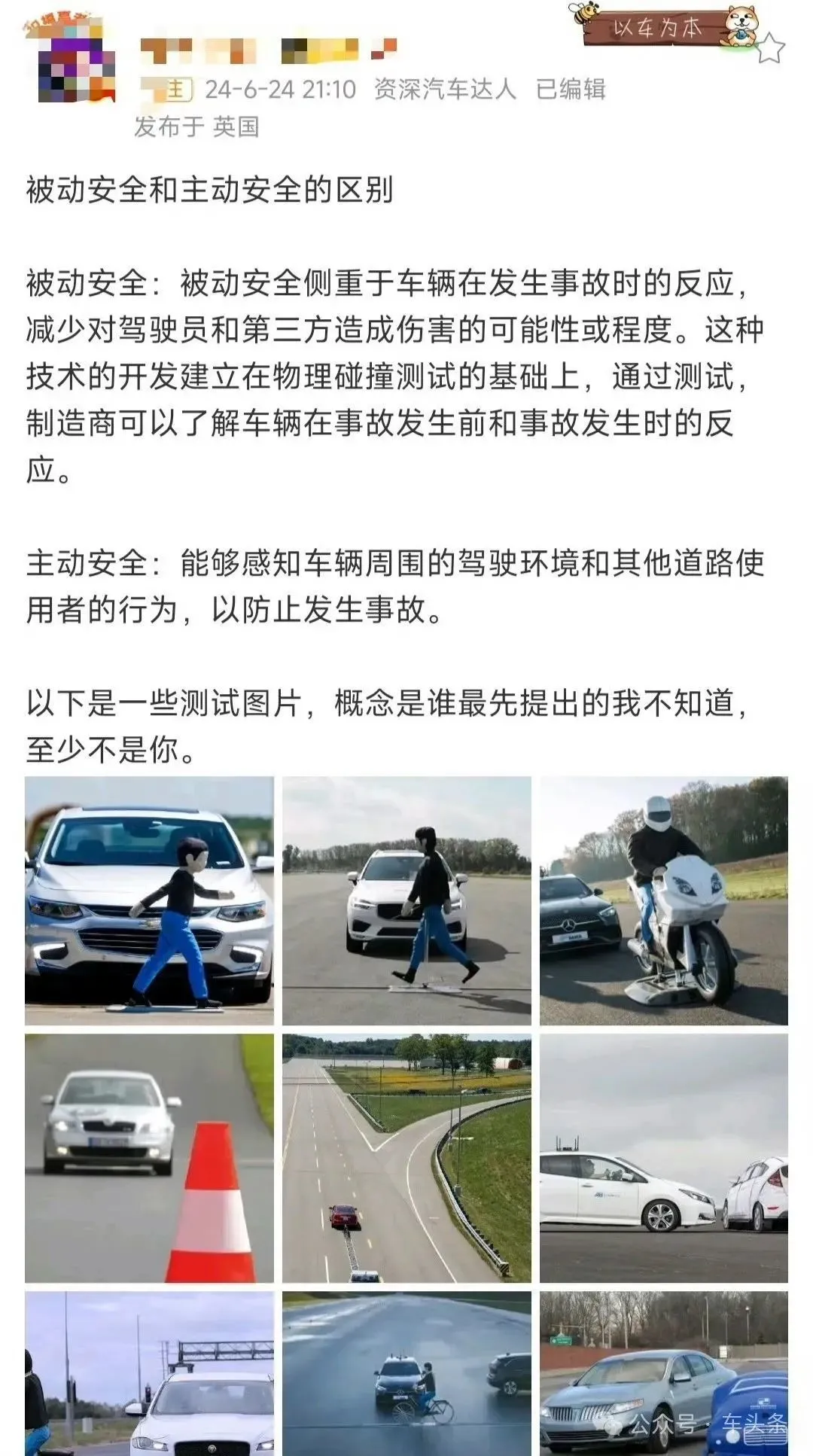View the cyclist crossing test photo
The width and height of the screenshot is (813, 1456).
click(x=406, y=1373)
